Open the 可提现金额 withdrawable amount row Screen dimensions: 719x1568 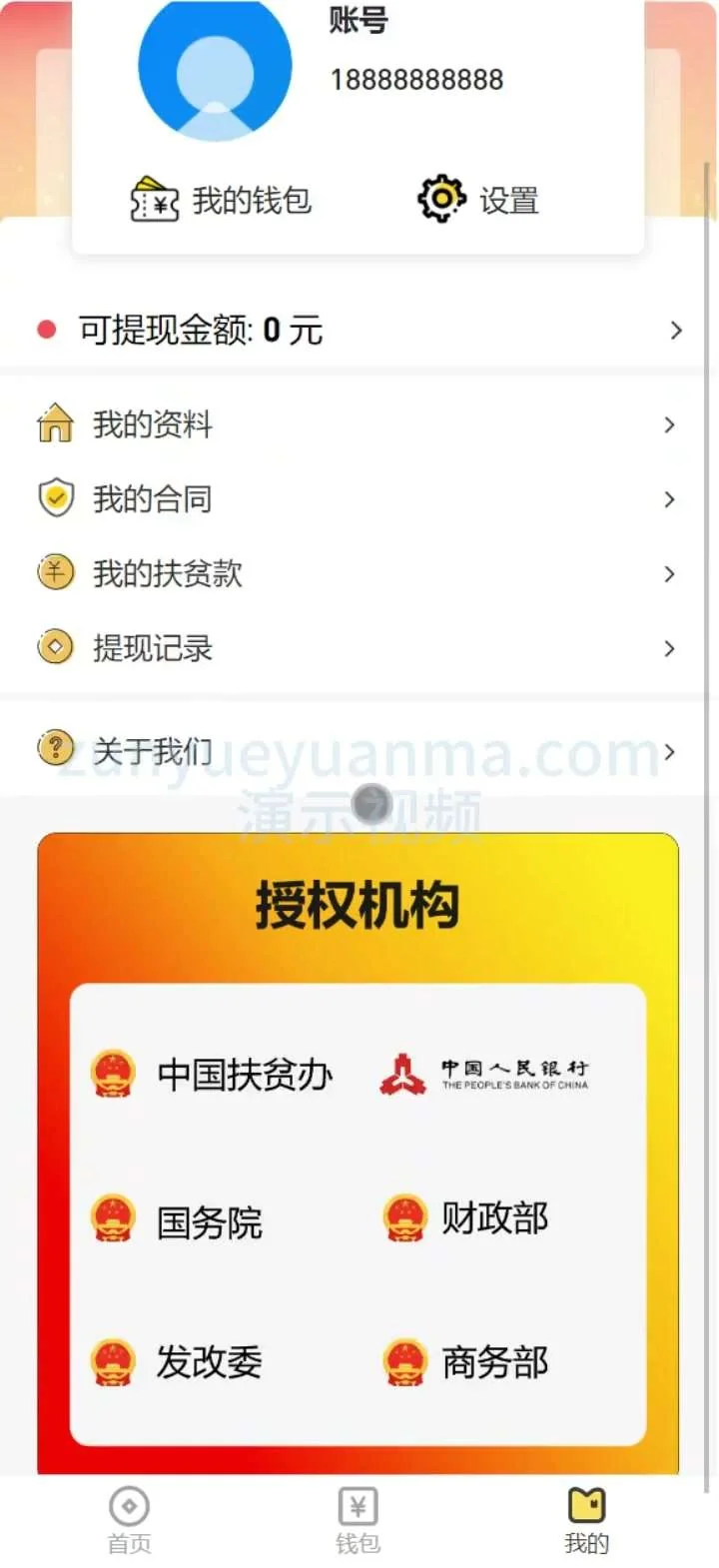[x=358, y=330]
